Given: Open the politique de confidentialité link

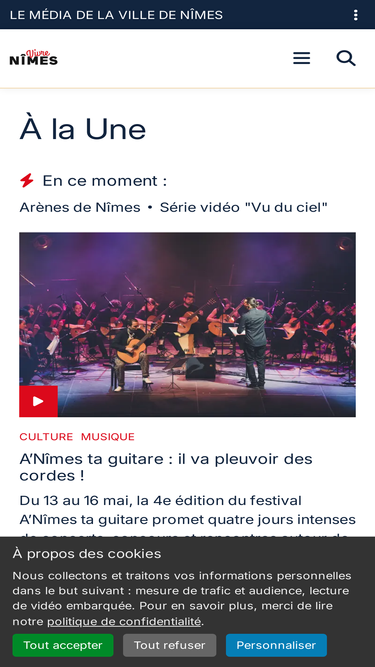Looking at the screenshot, I should 124,621.
